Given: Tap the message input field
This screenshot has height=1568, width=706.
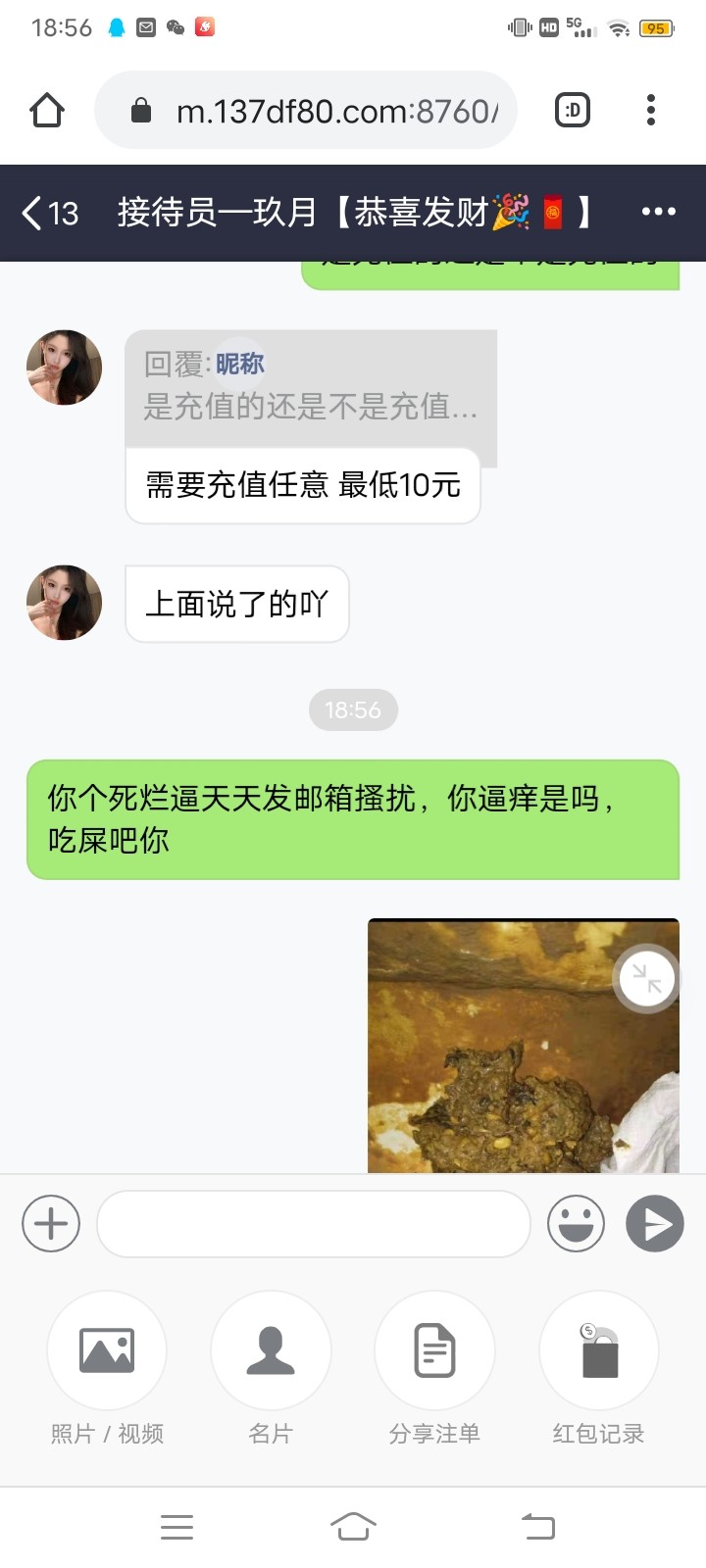Looking at the screenshot, I should pos(312,1223).
